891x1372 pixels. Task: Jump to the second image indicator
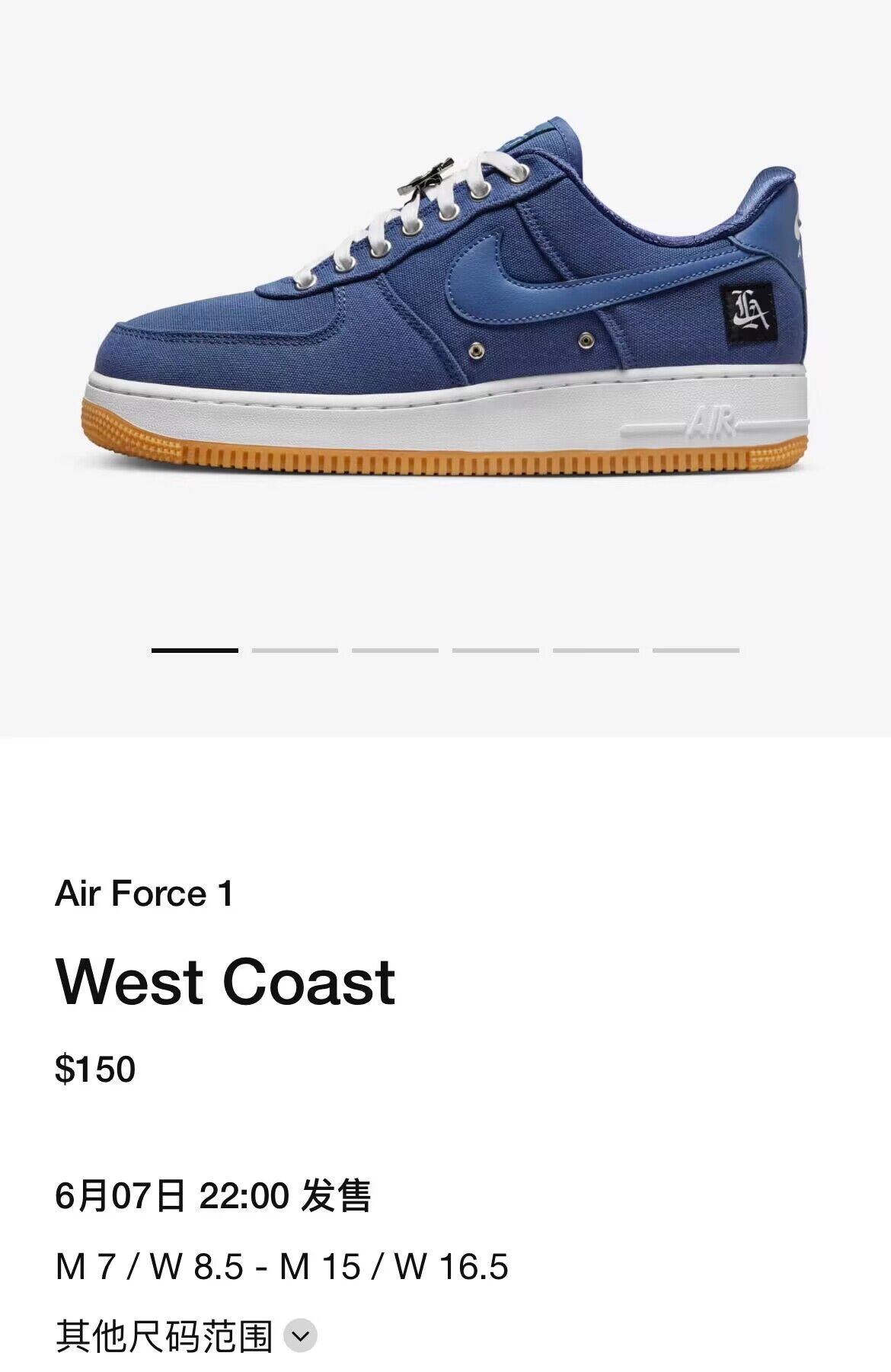pos(295,651)
